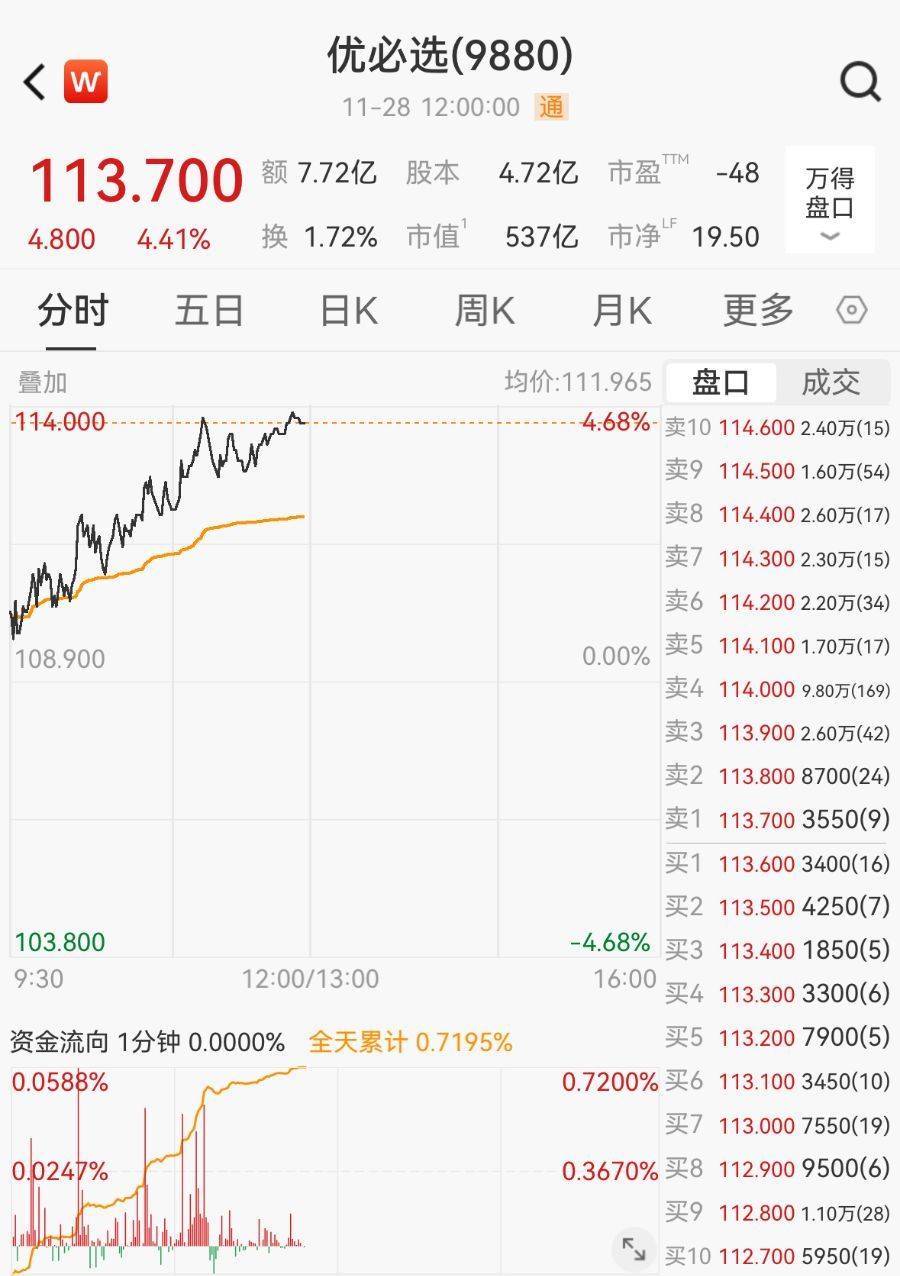The height and width of the screenshot is (1276, 900).
Task: Expand the chart to full screen
Action: click(634, 1248)
